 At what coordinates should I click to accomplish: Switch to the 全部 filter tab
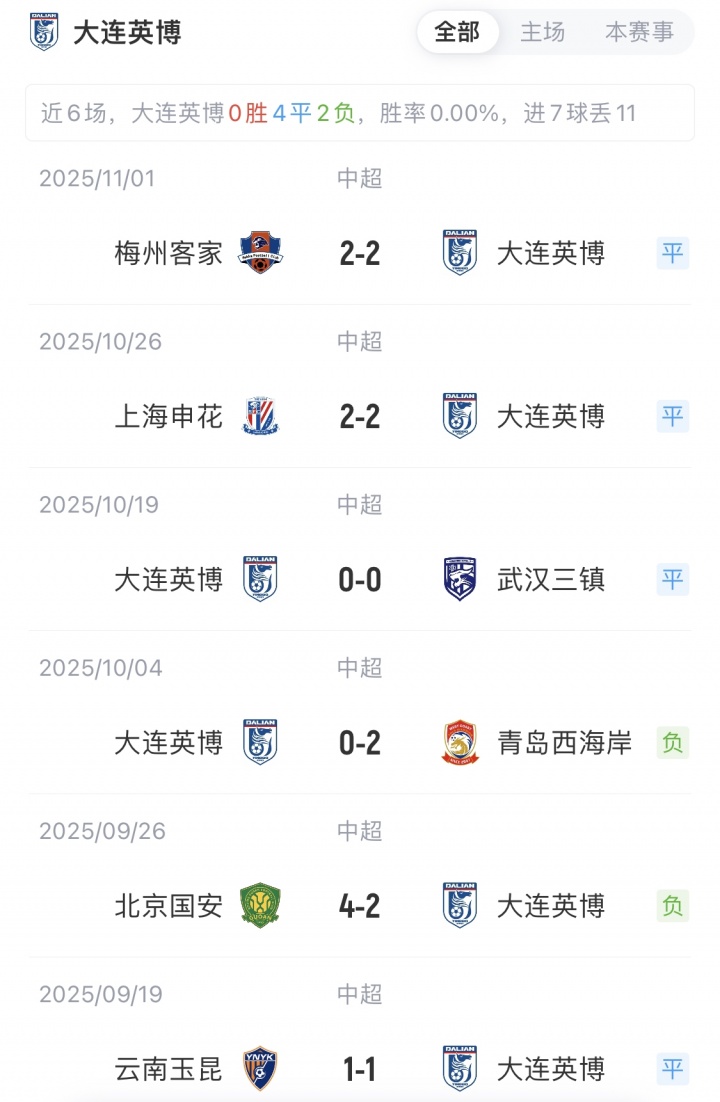[x=457, y=32]
